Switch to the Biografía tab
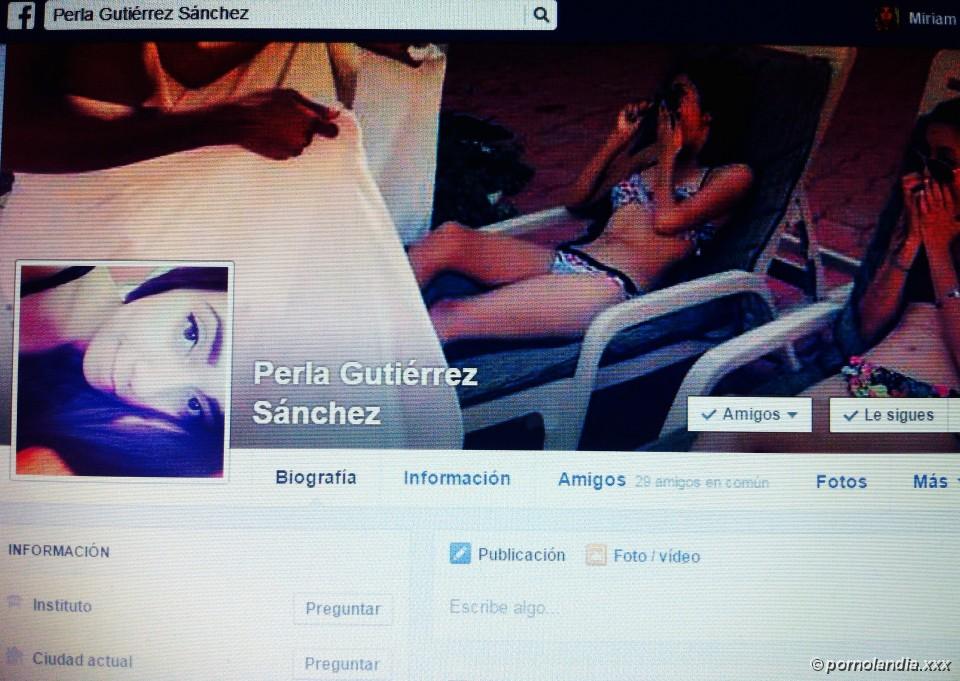Screen dimensions: 960x681 [316, 478]
